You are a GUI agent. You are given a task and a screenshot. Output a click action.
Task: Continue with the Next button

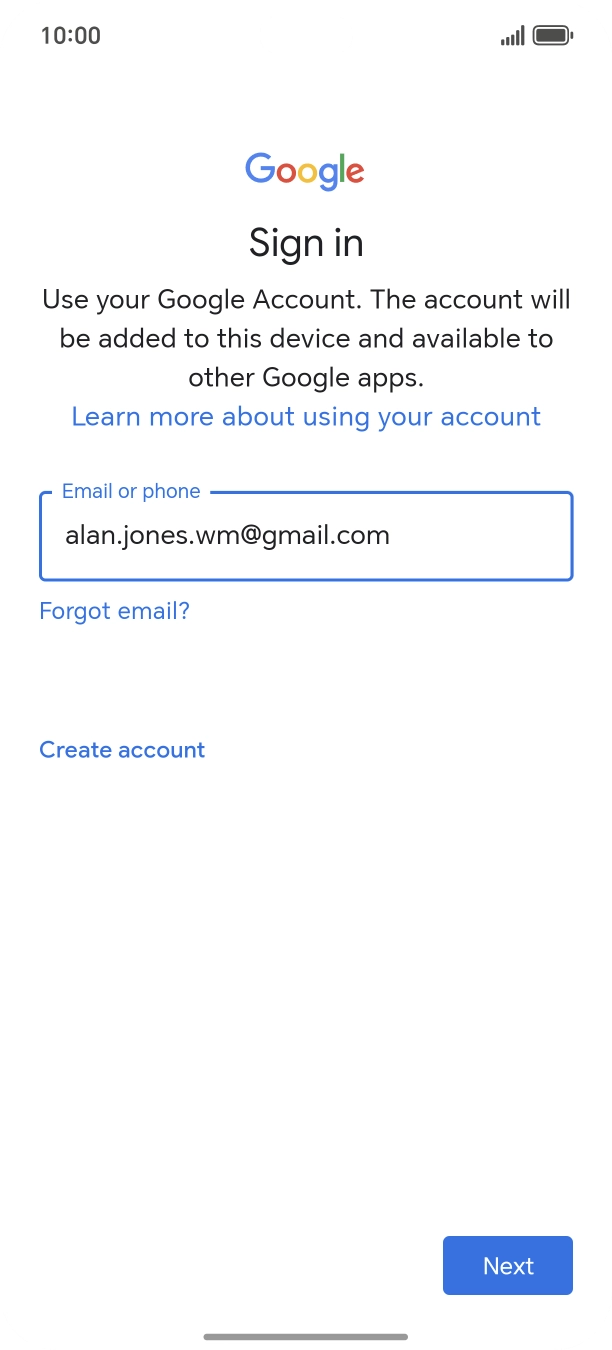click(x=508, y=1266)
